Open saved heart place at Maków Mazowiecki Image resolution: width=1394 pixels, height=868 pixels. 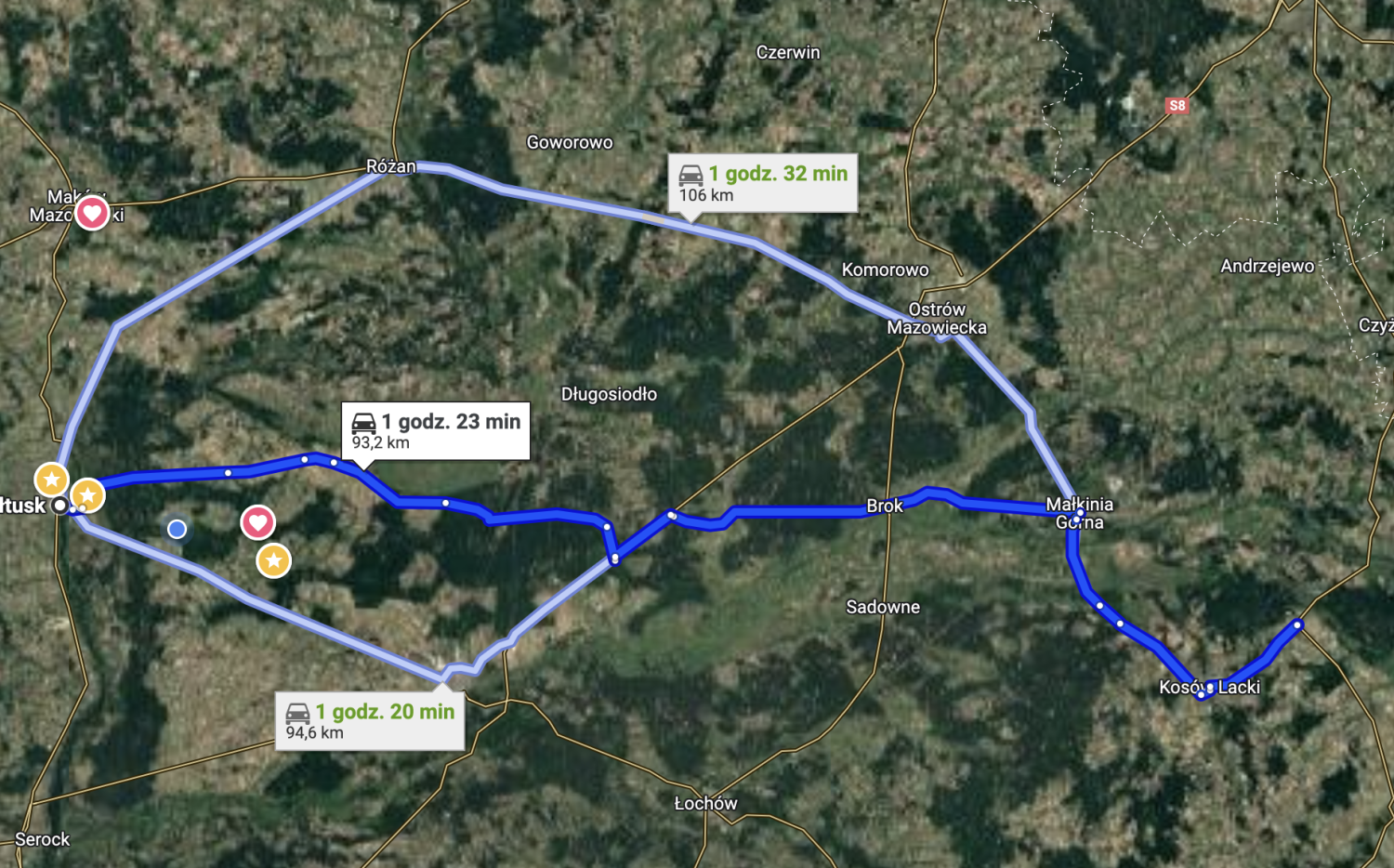[x=92, y=213]
